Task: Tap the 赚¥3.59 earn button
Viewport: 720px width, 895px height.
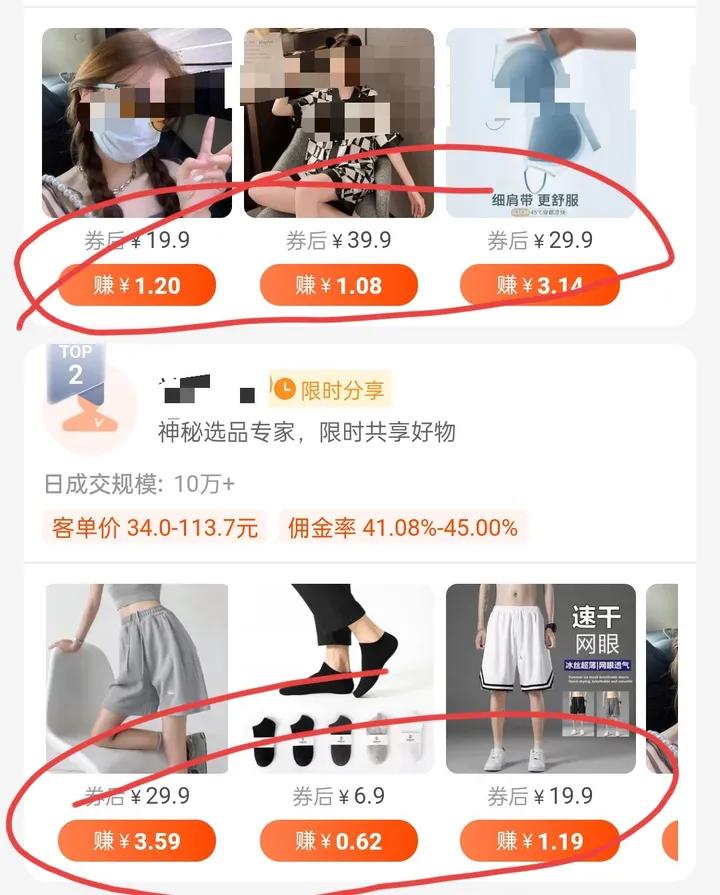Action: point(136,841)
